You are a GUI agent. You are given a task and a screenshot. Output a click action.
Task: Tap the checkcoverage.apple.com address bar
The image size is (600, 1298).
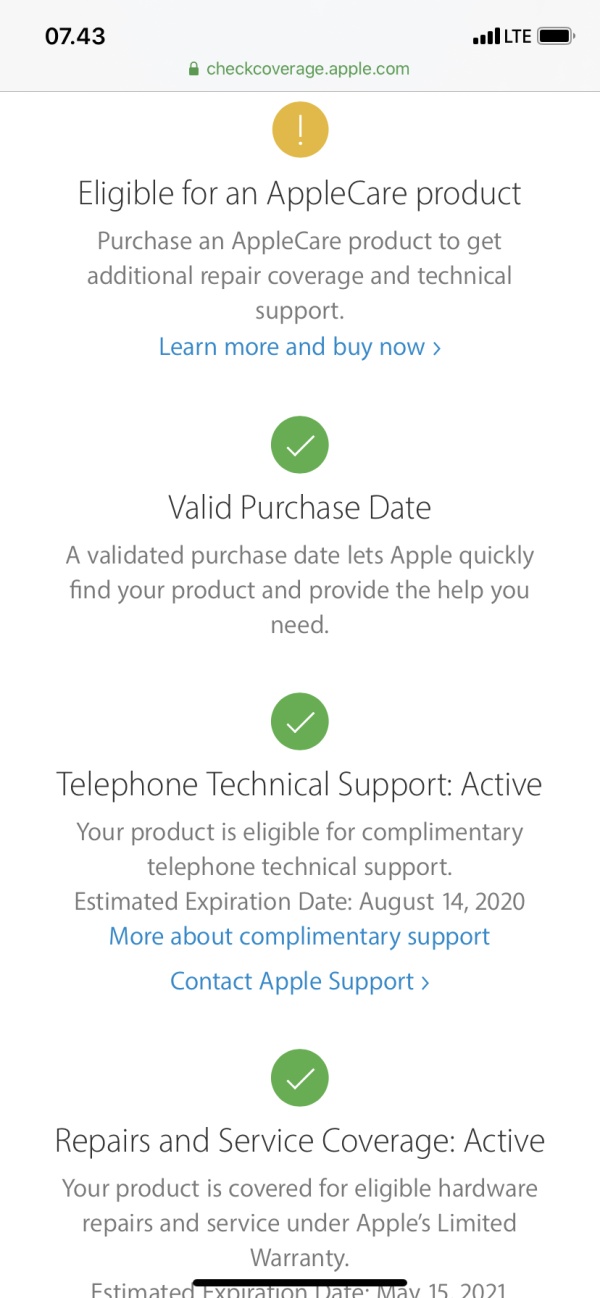coord(299,69)
